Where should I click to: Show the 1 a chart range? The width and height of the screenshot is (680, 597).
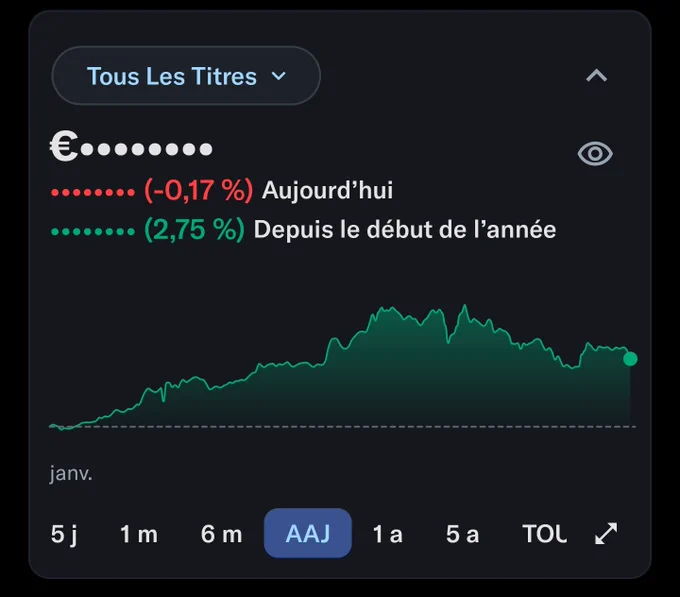[x=388, y=534]
